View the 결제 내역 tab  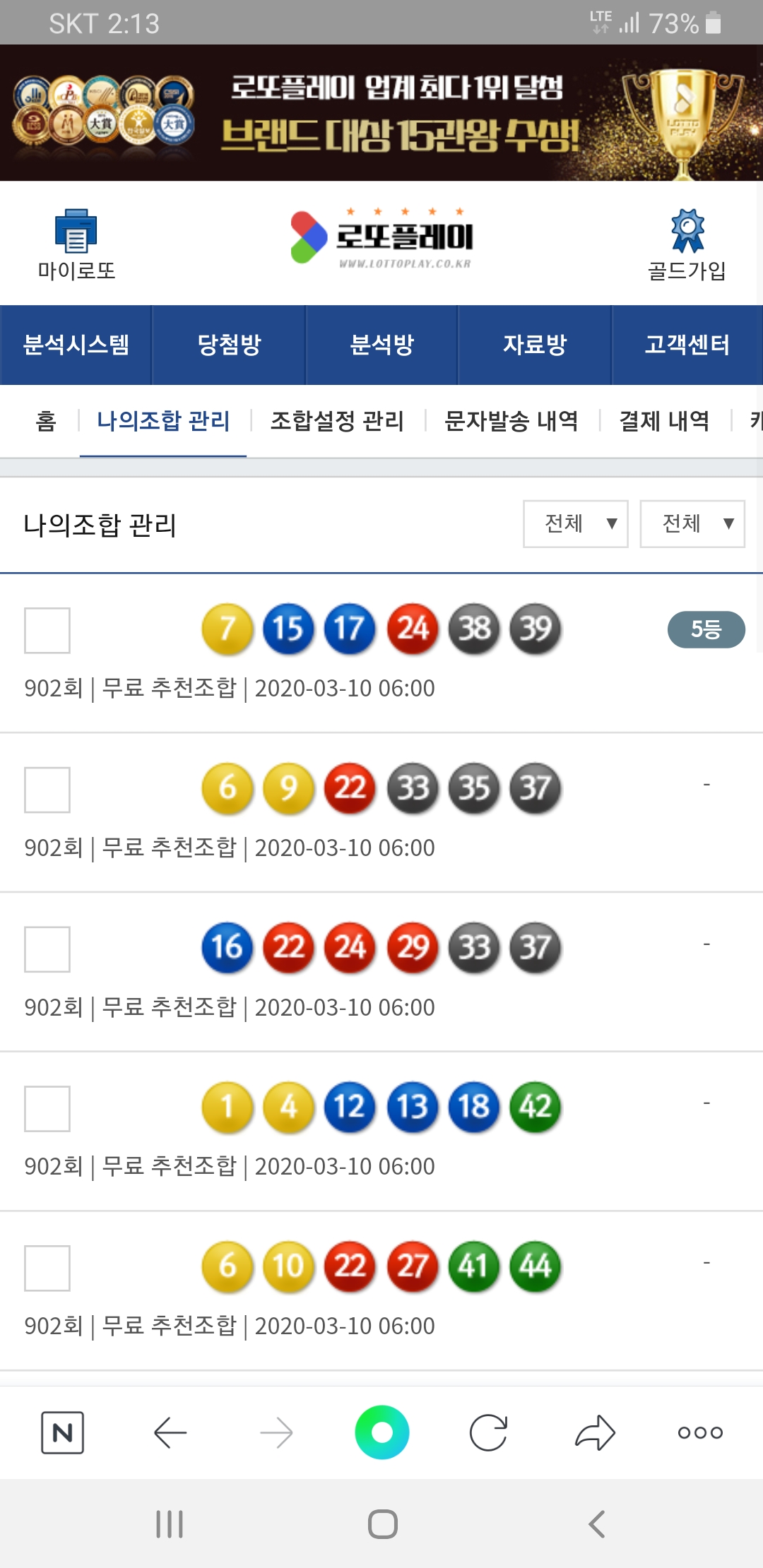pyautogui.click(x=664, y=421)
